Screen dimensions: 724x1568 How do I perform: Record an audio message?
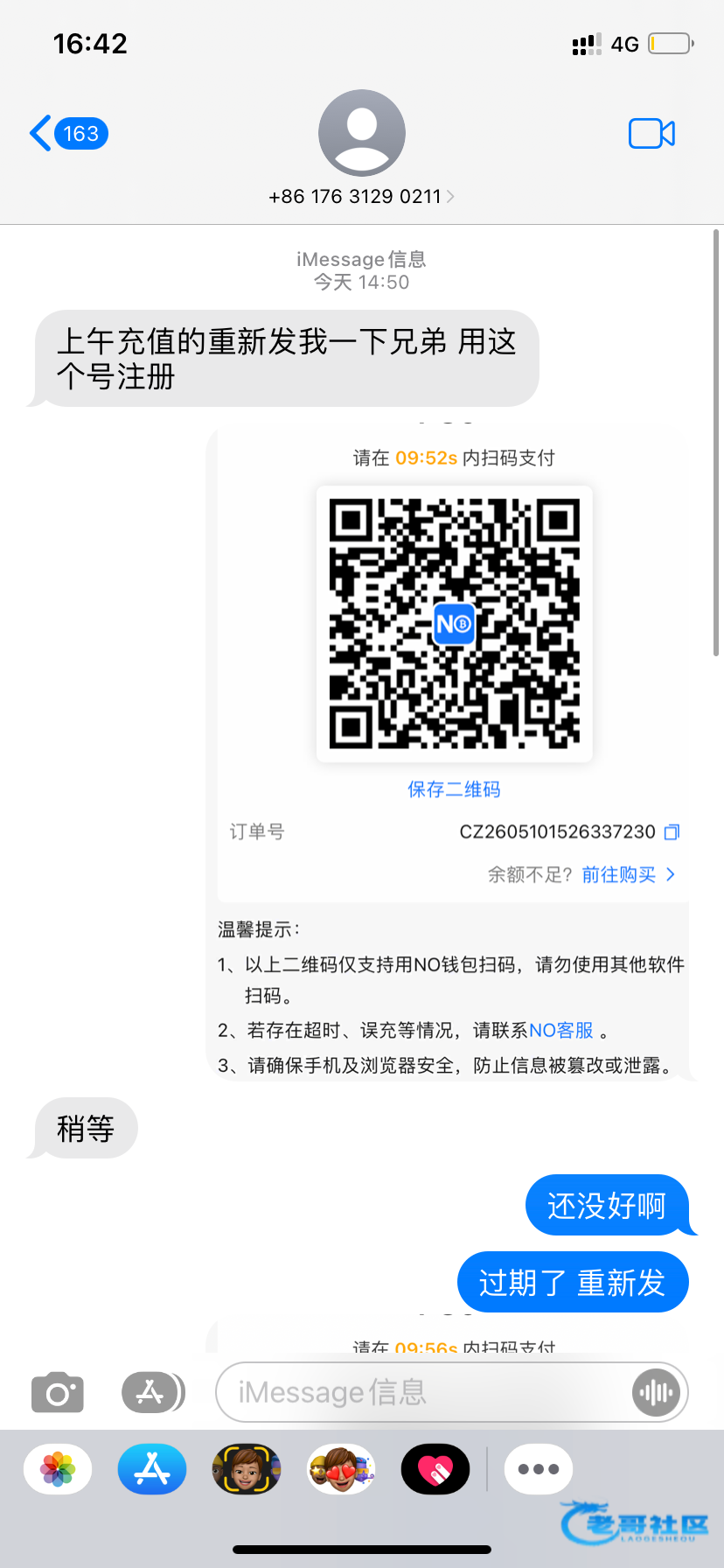(656, 1392)
